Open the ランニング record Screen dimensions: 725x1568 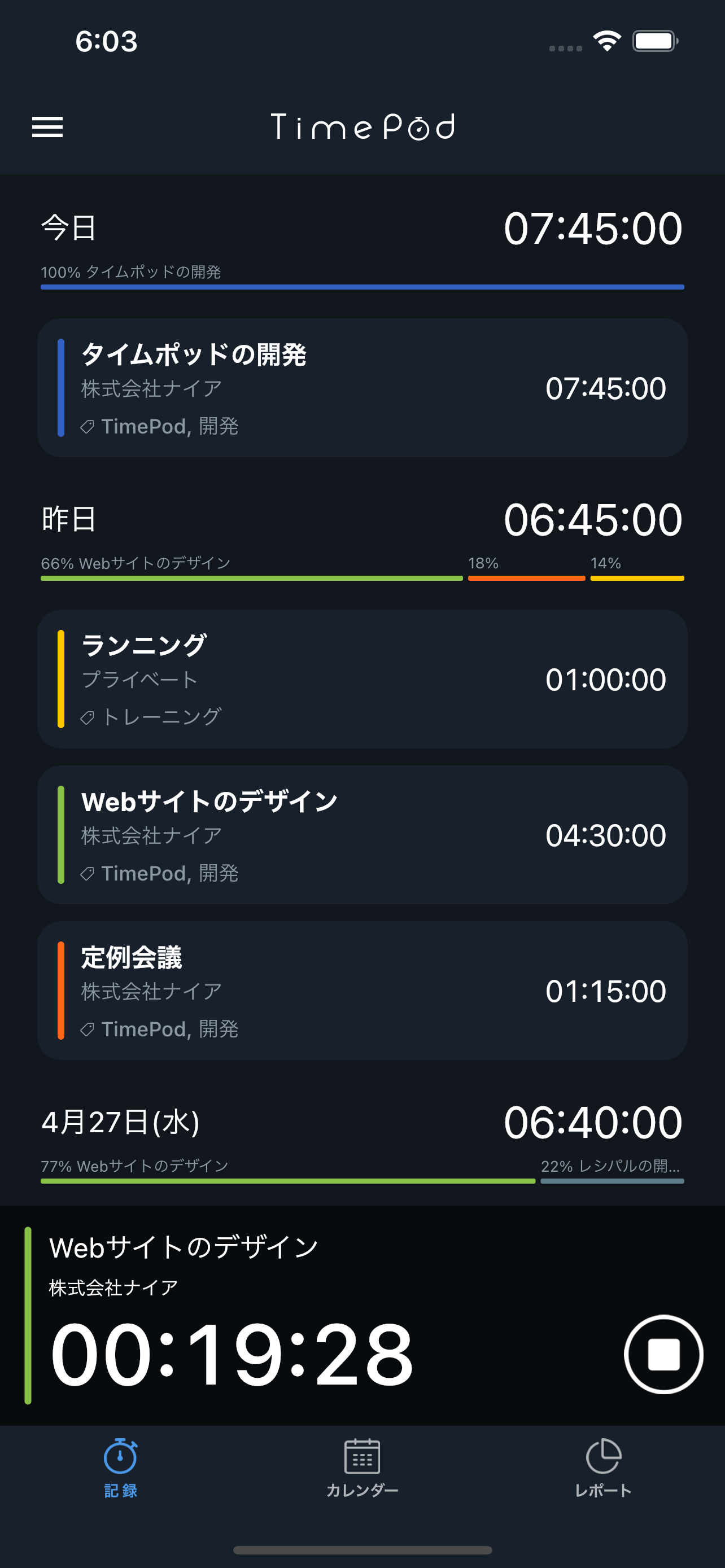[x=362, y=678]
